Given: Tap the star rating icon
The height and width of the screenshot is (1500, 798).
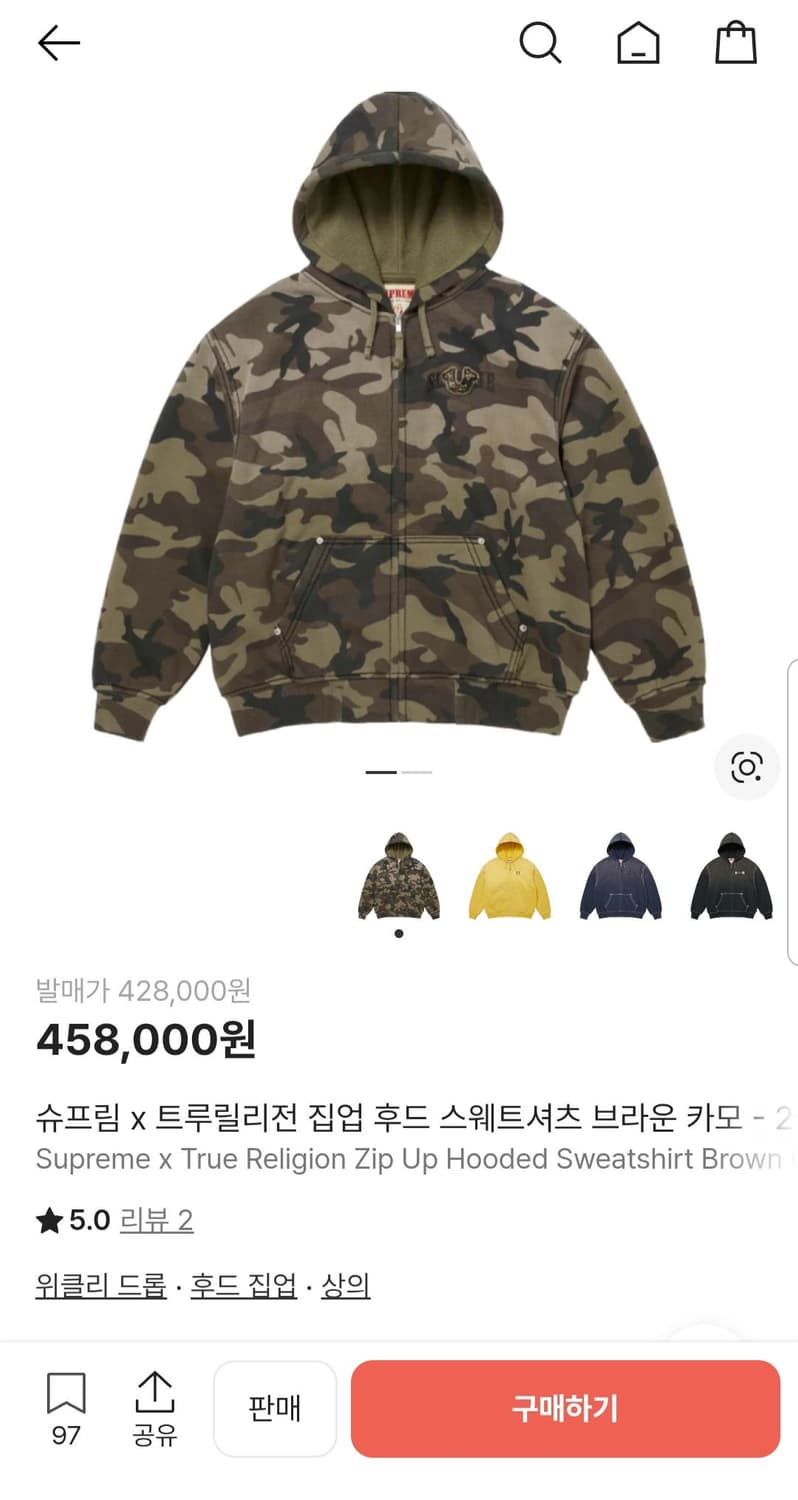Looking at the screenshot, I should click(x=47, y=1220).
